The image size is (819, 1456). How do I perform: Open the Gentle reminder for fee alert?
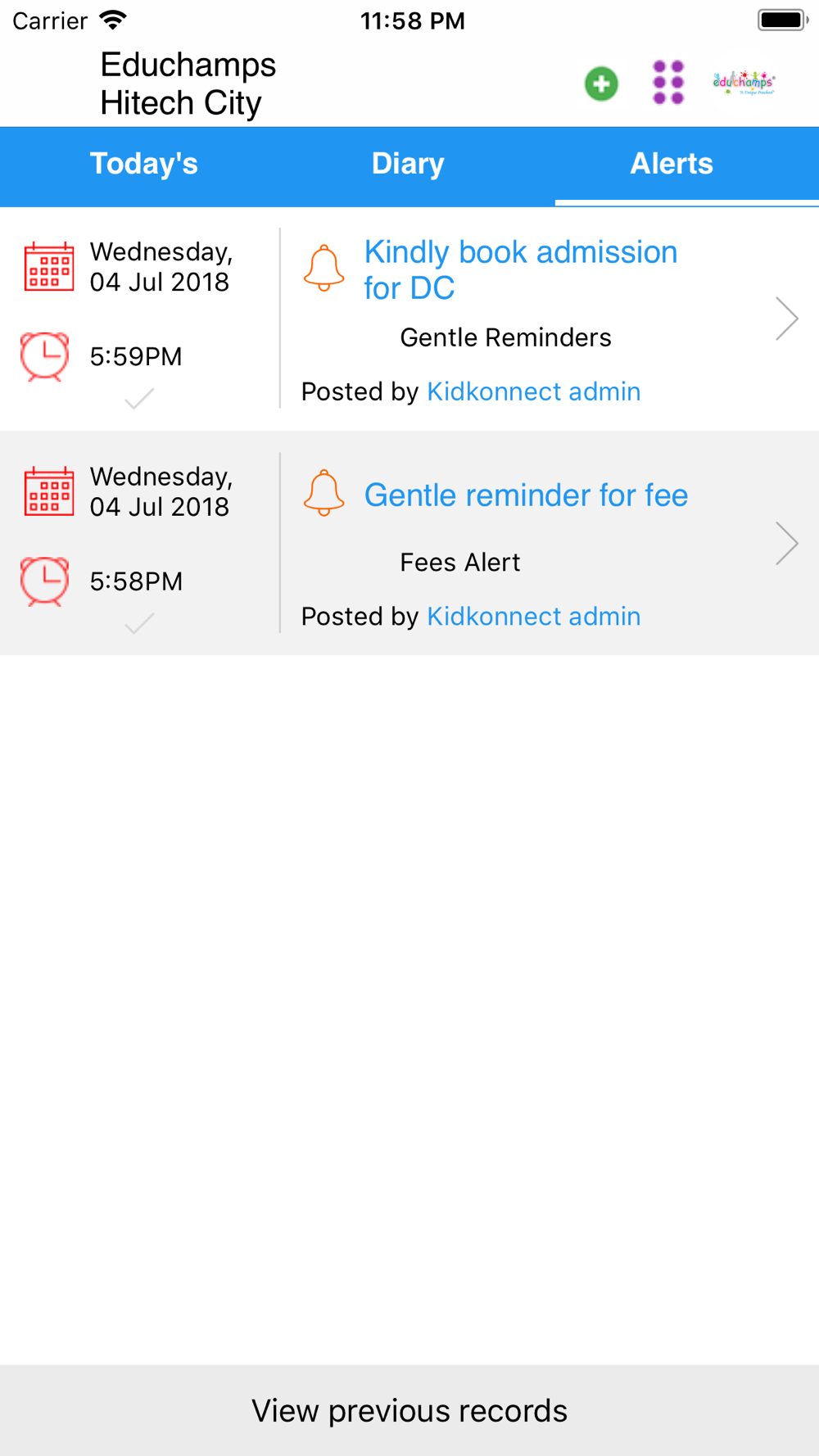click(526, 495)
